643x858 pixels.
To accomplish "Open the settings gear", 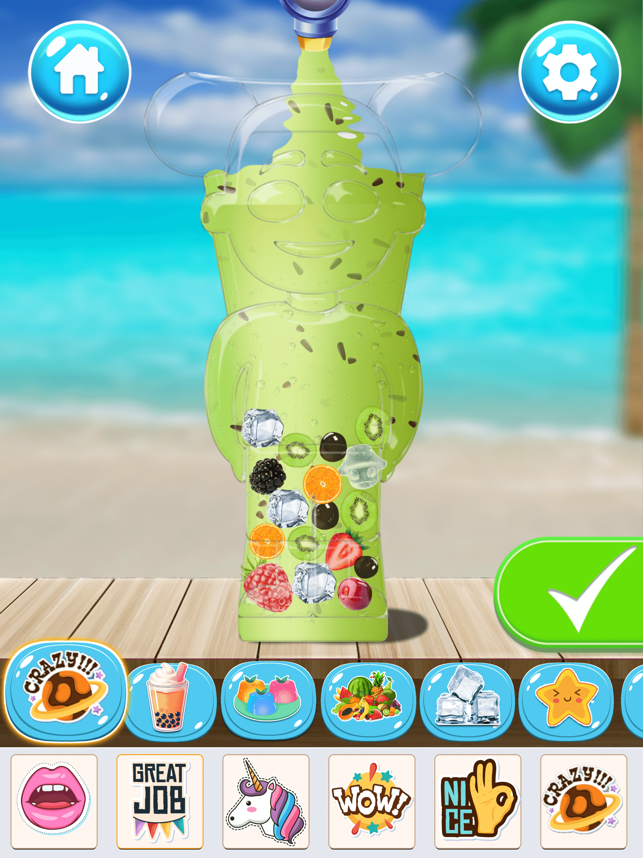I will (x=570, y=72).
